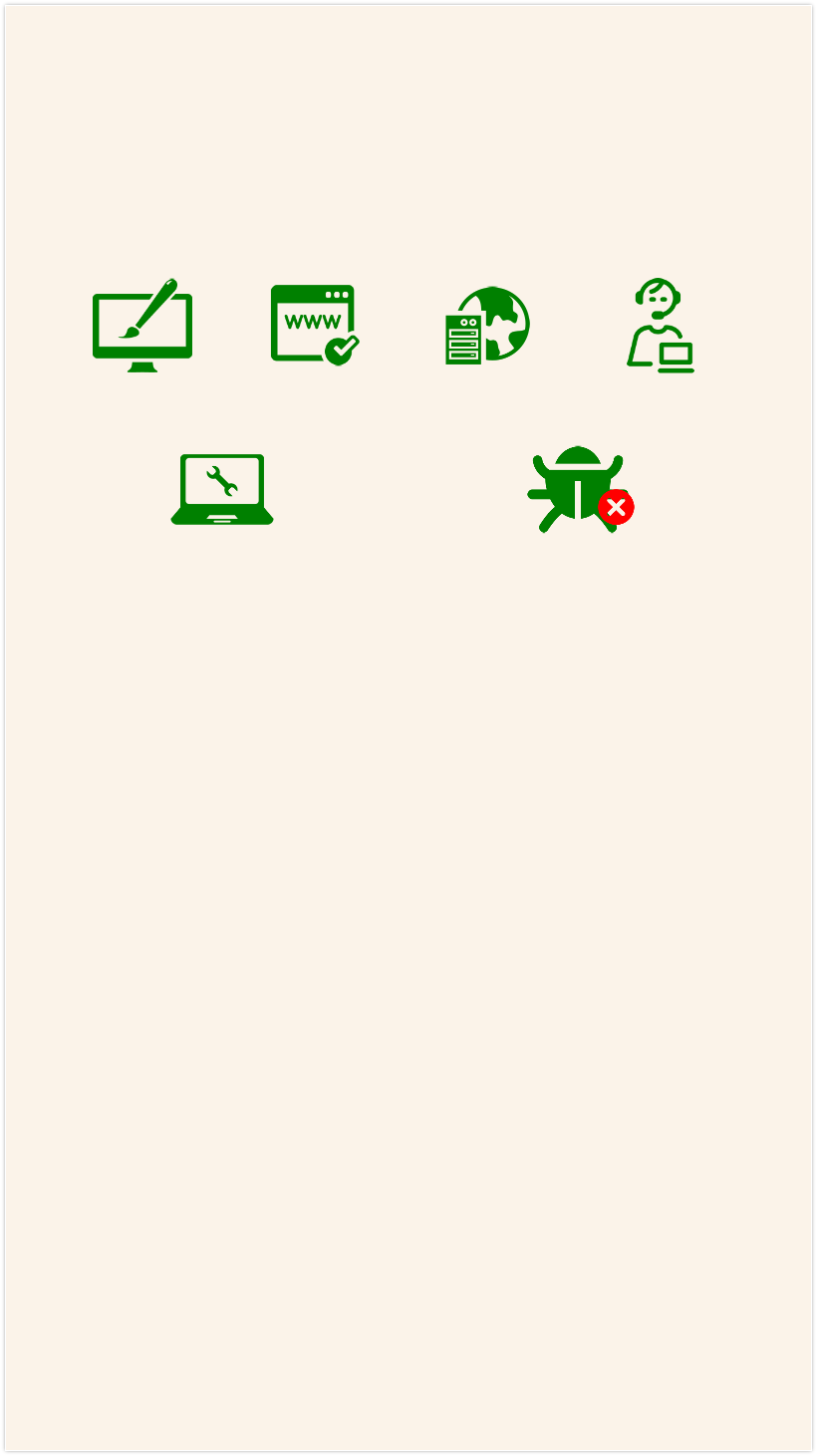Tap the bug removal icon
The width and height of the screenshot is (817, 1456).
580,489
